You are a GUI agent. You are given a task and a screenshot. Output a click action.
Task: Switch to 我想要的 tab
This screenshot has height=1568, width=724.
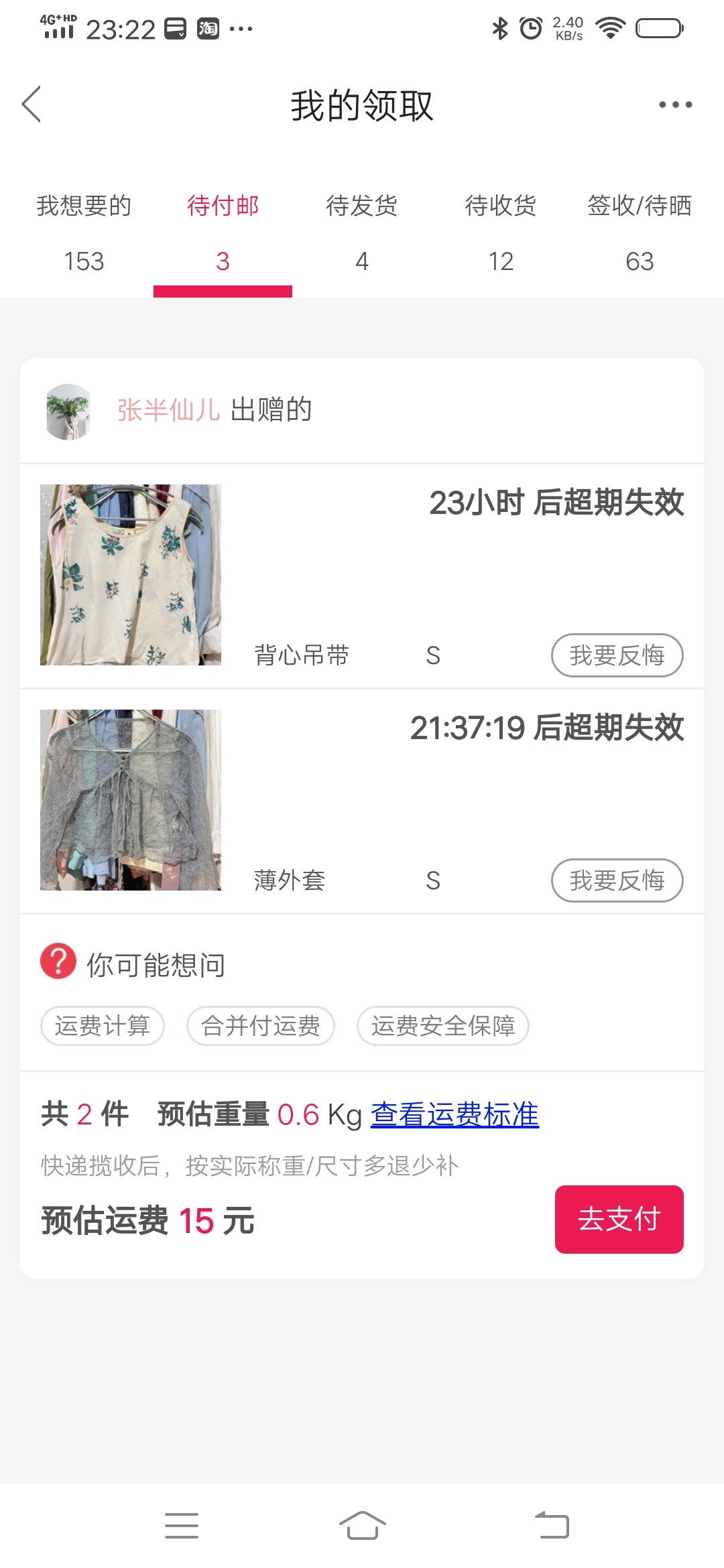pyautogui.click(x=84, y=231)
